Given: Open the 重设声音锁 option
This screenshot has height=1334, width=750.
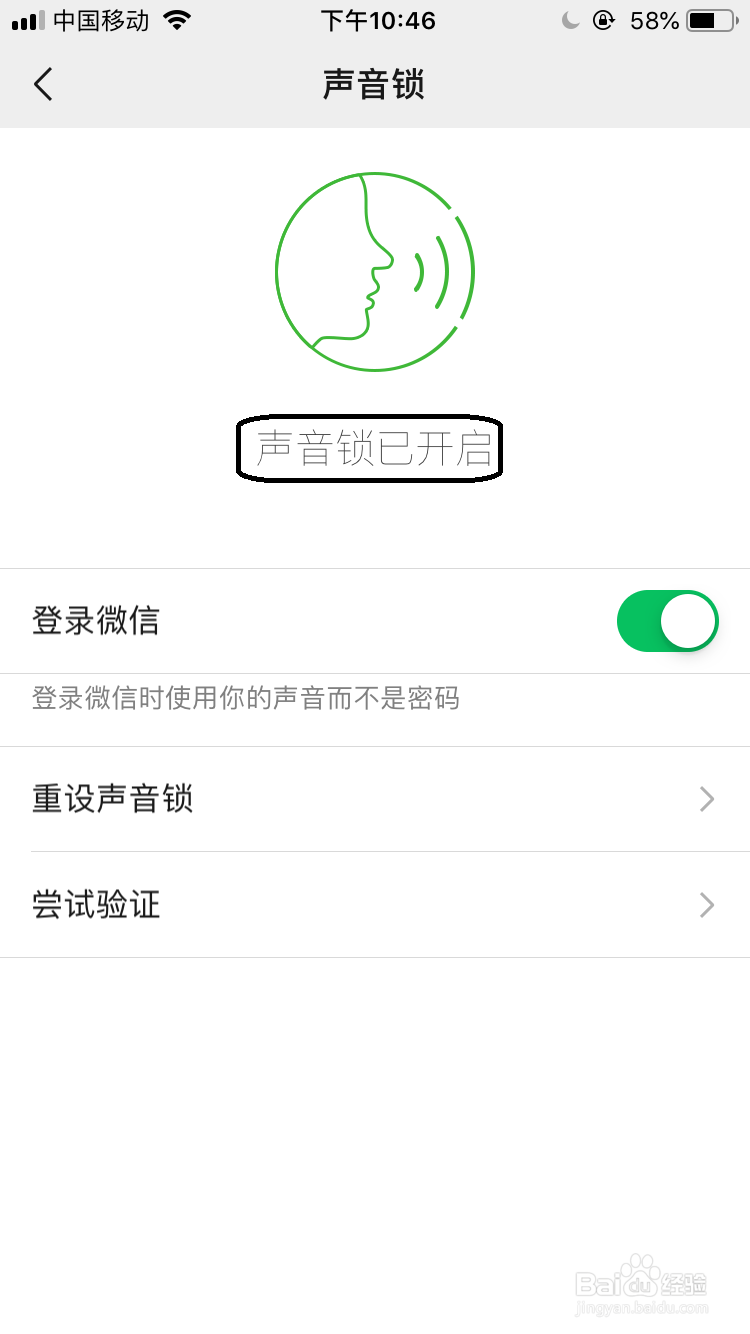Looking at the screenshot, I should (112, 799).
